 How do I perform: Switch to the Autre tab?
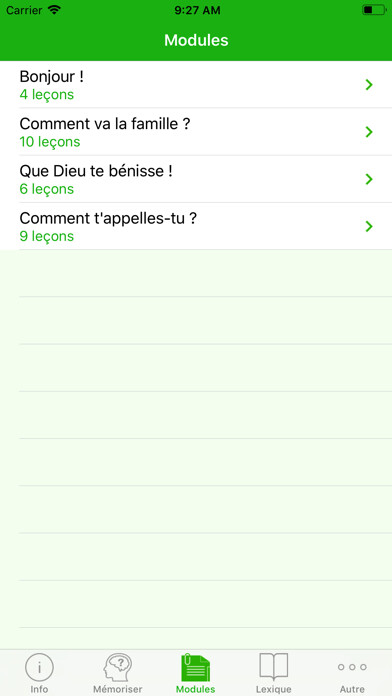pyautogui.click(x=352, y=673)
